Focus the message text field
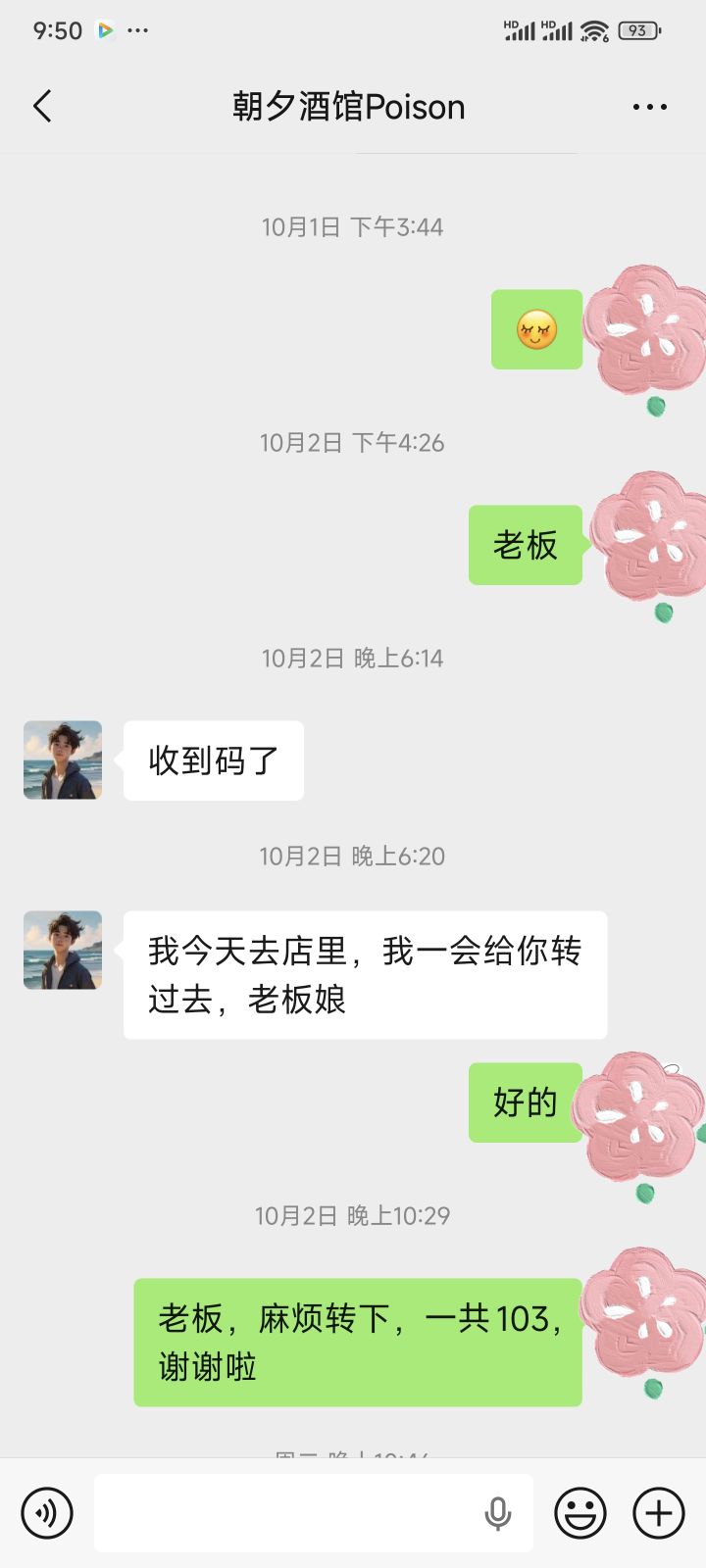Screen dimensions: 706x1568 (284, 1513)
